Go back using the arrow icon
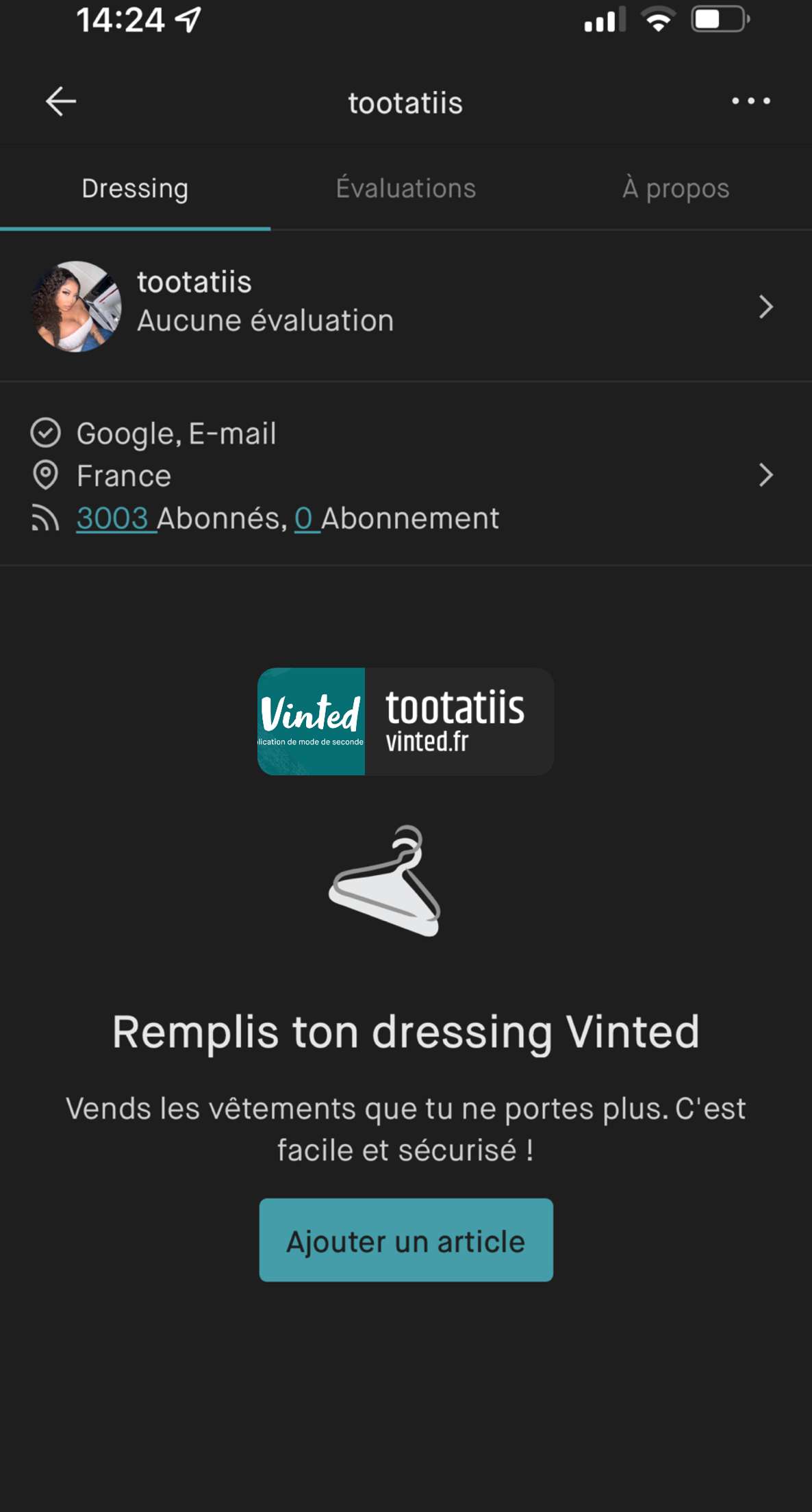Screen dimensions: 812x1512 pos(61,101)
